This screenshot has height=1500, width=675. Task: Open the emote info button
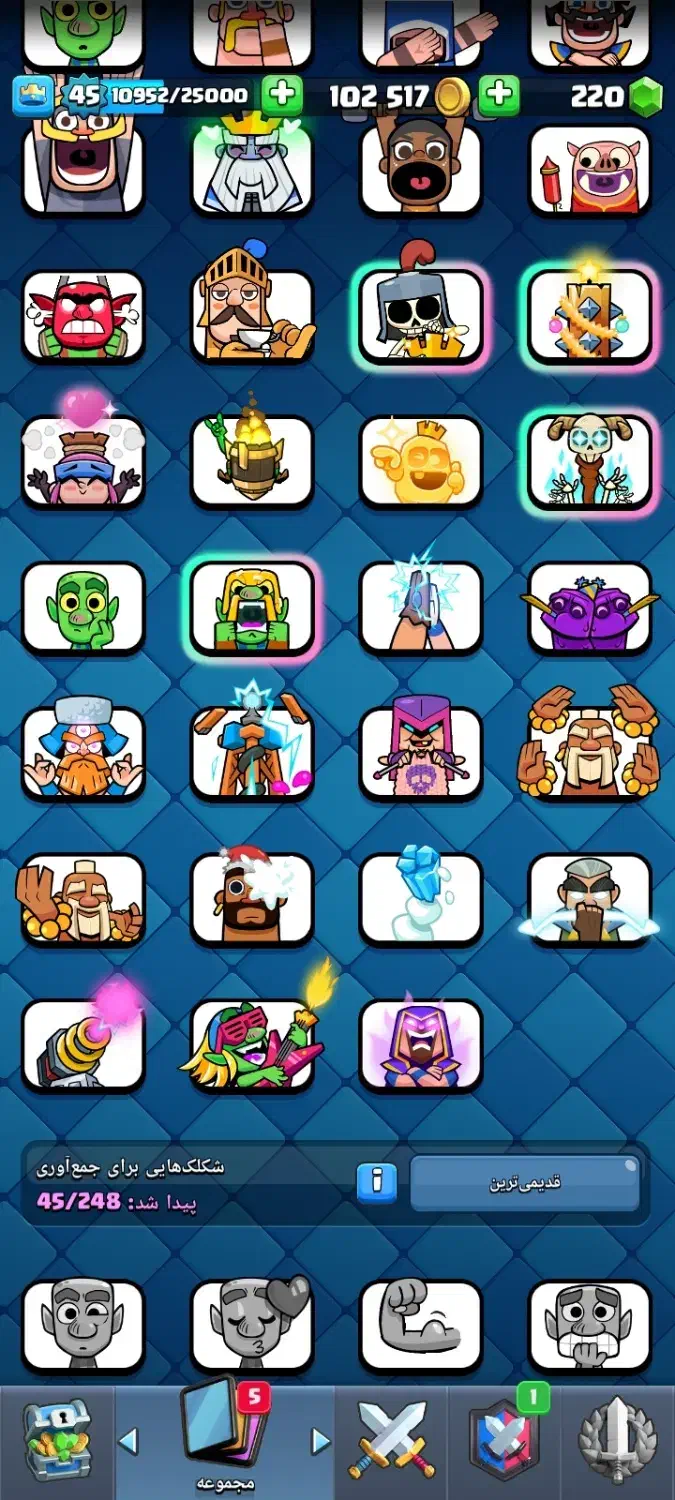[x=377, y=1182]
